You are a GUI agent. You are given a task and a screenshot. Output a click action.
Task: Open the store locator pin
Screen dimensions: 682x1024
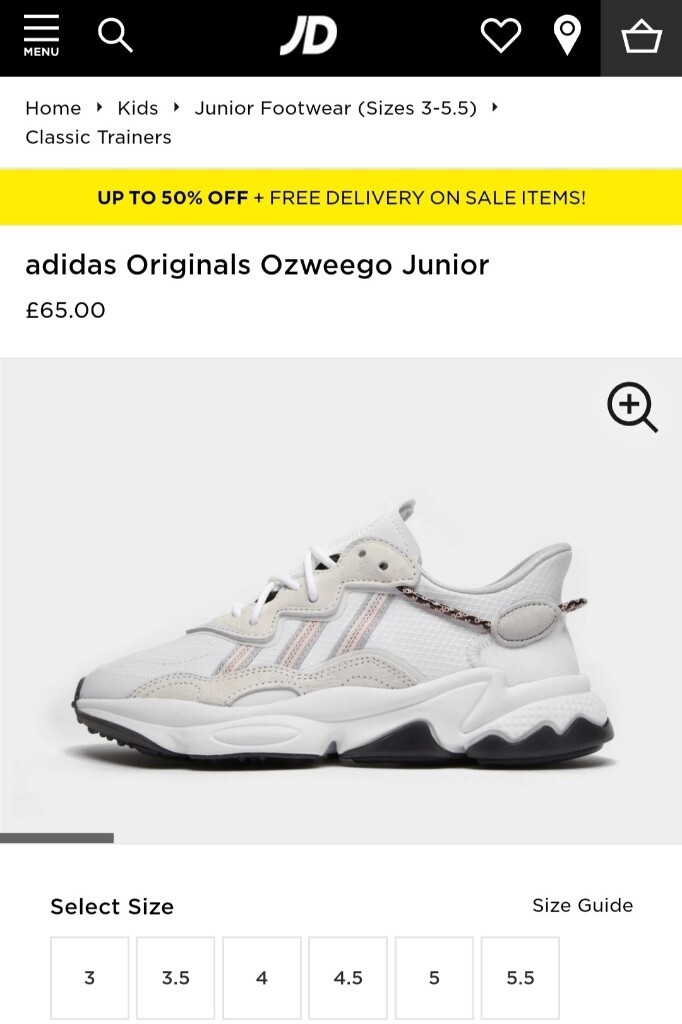567,37
